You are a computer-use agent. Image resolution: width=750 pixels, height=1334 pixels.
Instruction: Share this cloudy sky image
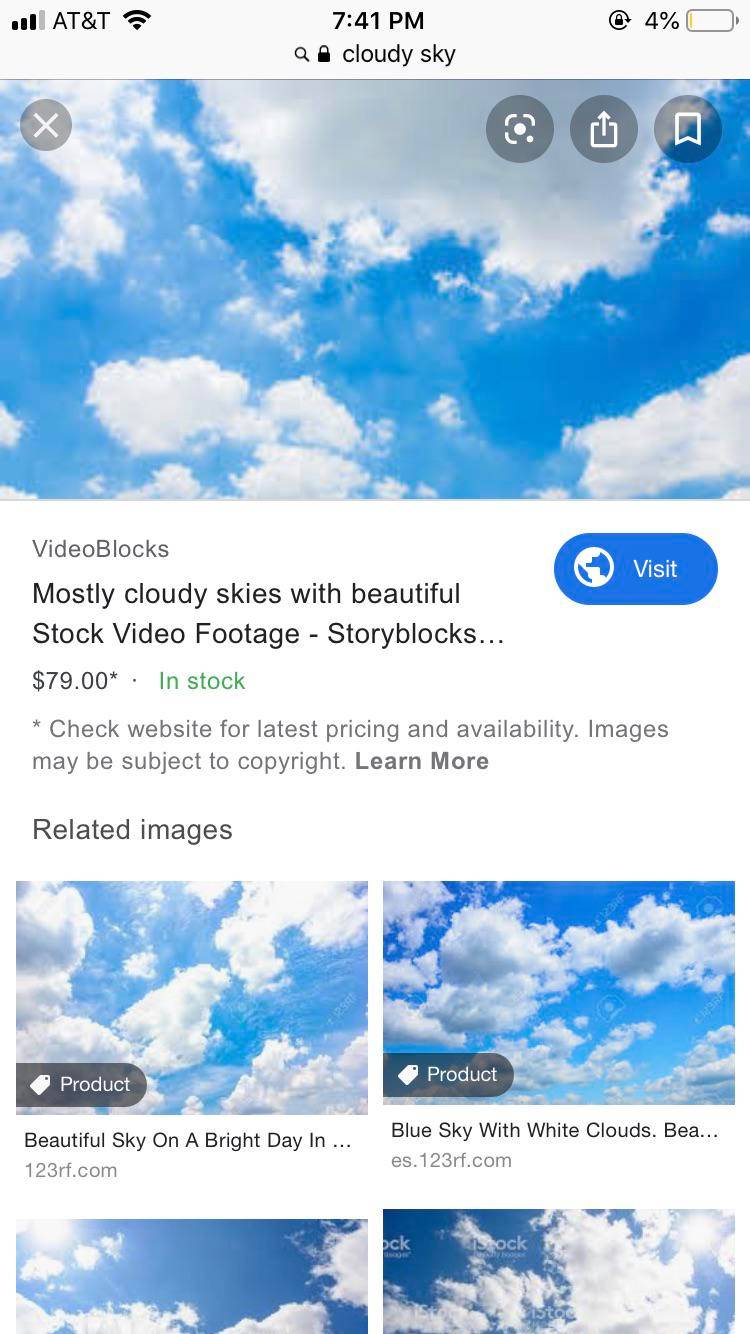[x=604, y=129]
